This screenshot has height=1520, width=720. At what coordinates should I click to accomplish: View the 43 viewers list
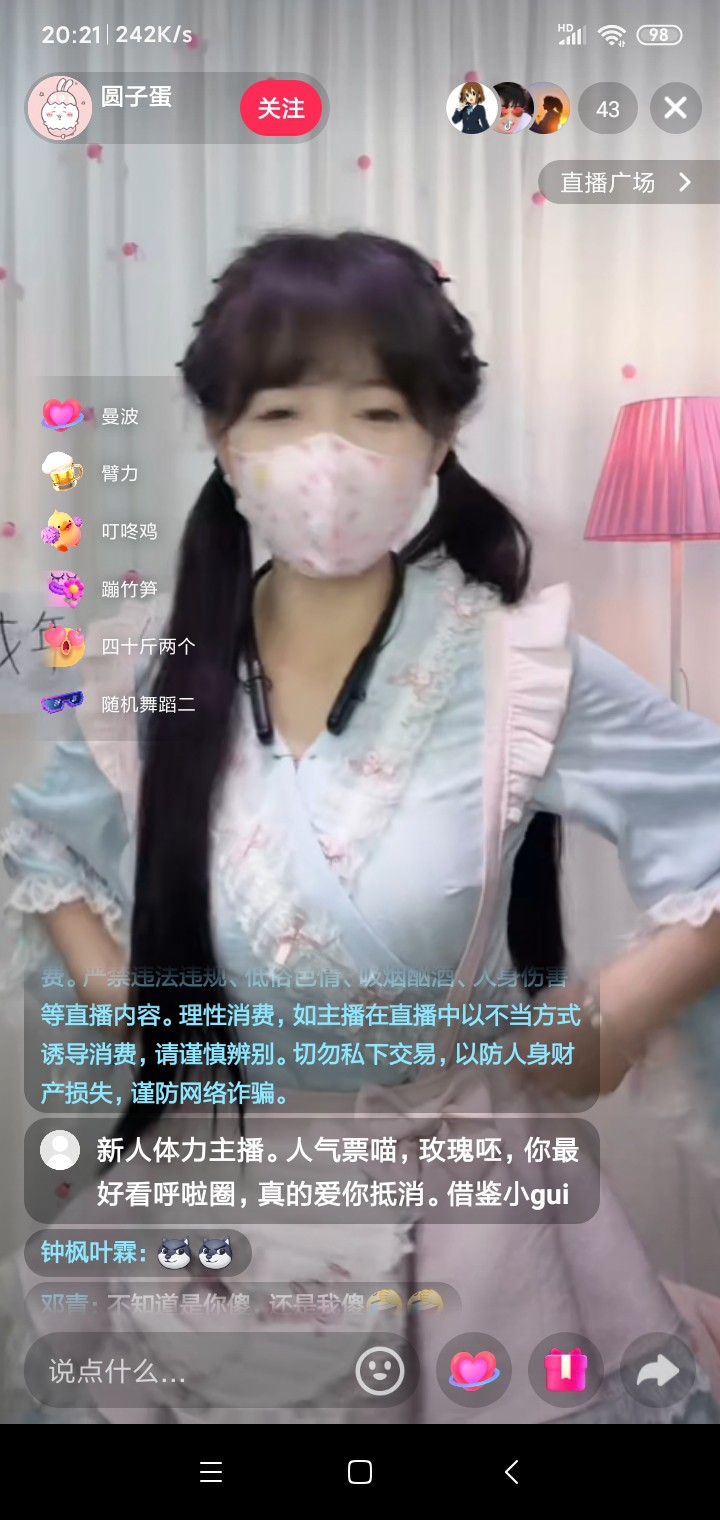click(607, 108)
